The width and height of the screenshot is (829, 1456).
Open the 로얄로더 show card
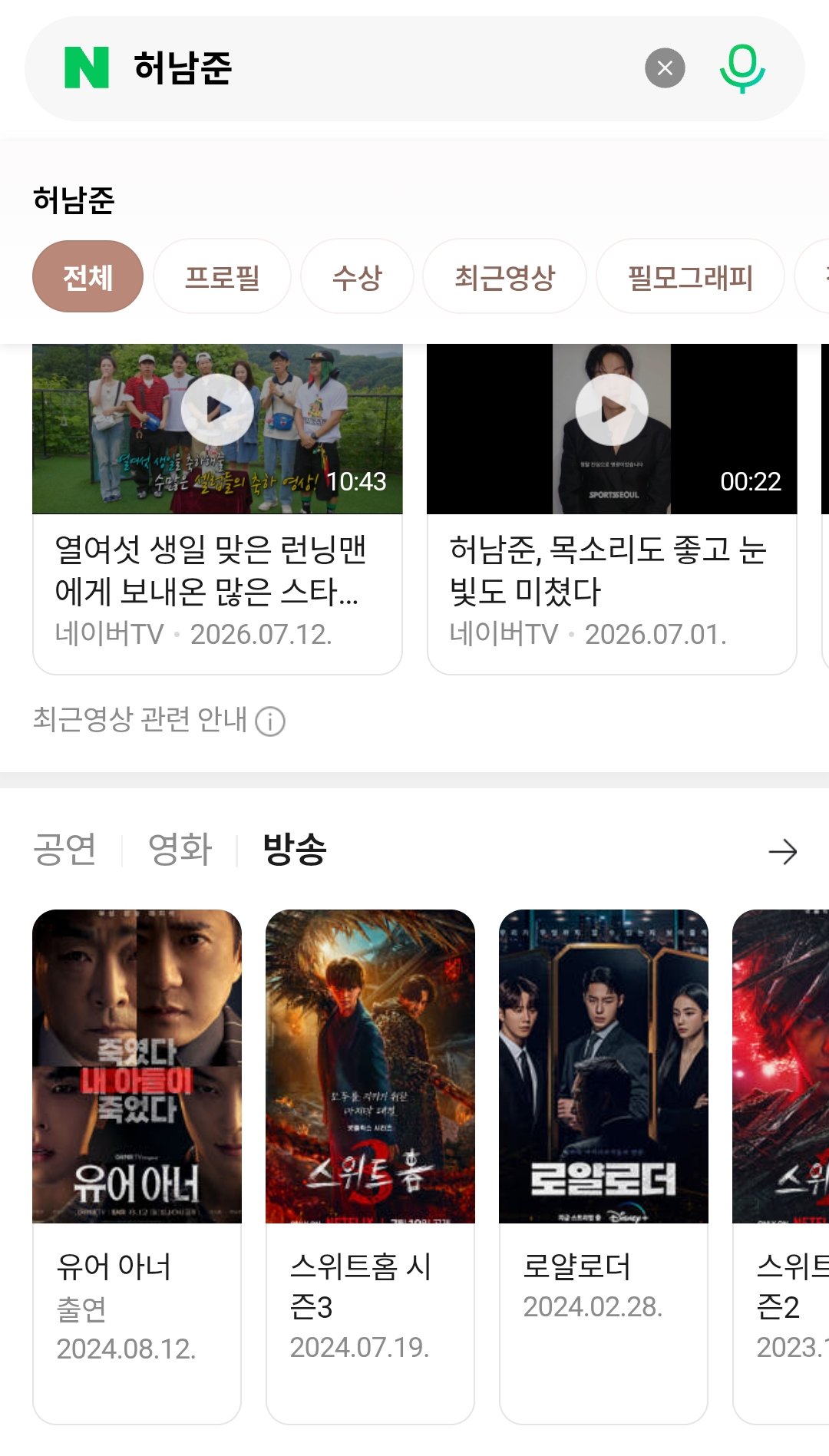603,1167
